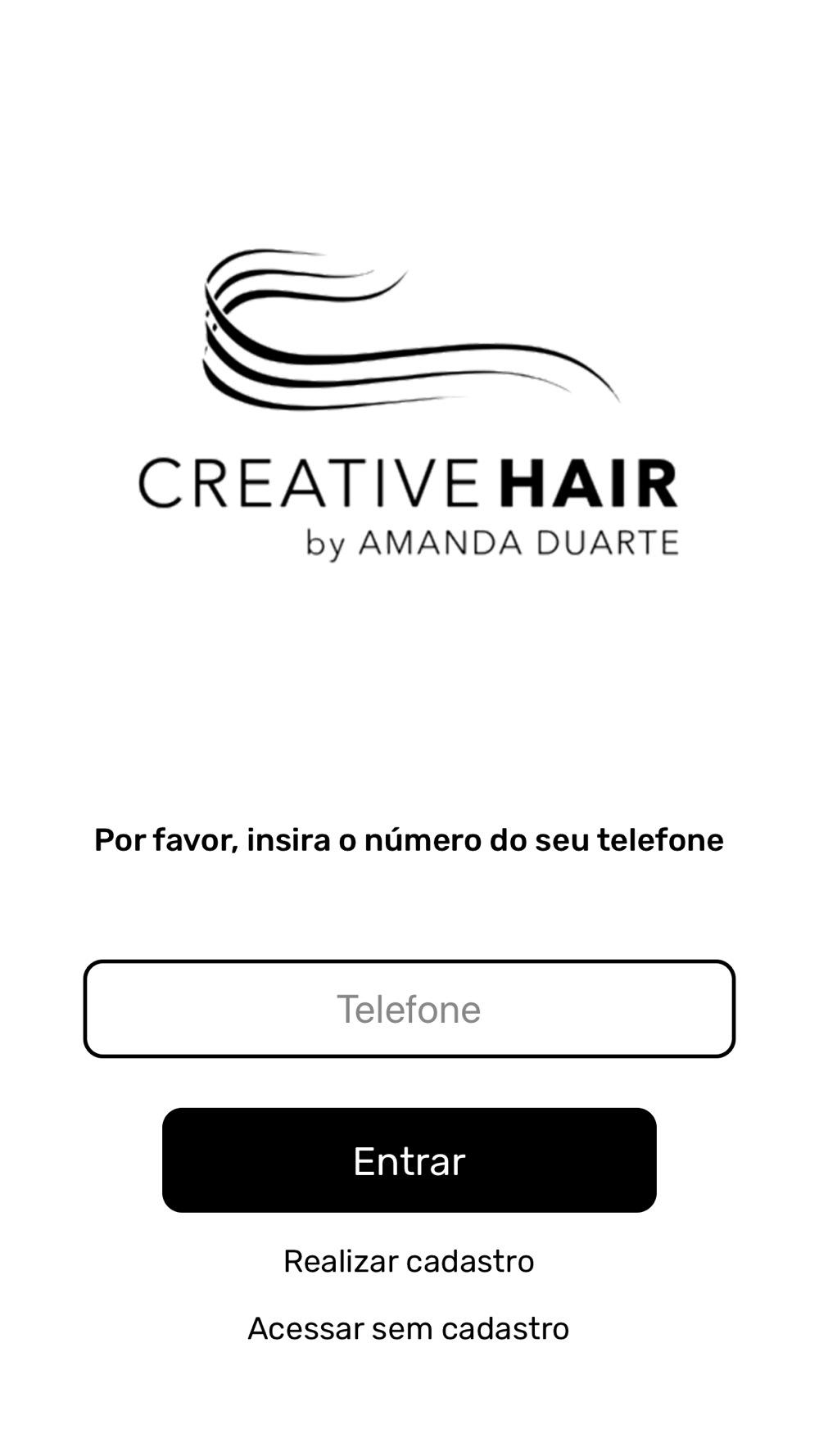Tap the Entrar button

409,1160
